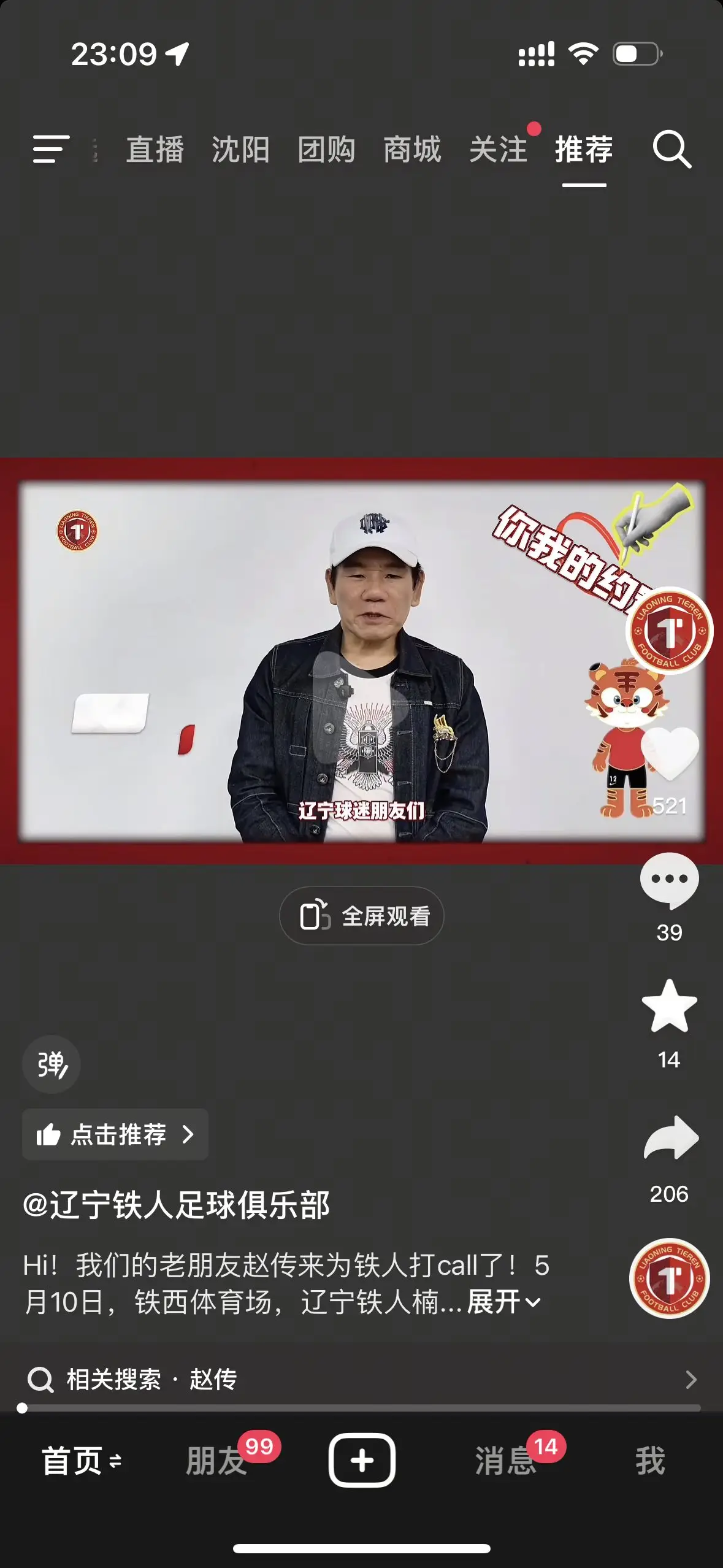Viewport: 723px width, 1568px height.
Task: Like the video with the heart icon
Action: 669,754
